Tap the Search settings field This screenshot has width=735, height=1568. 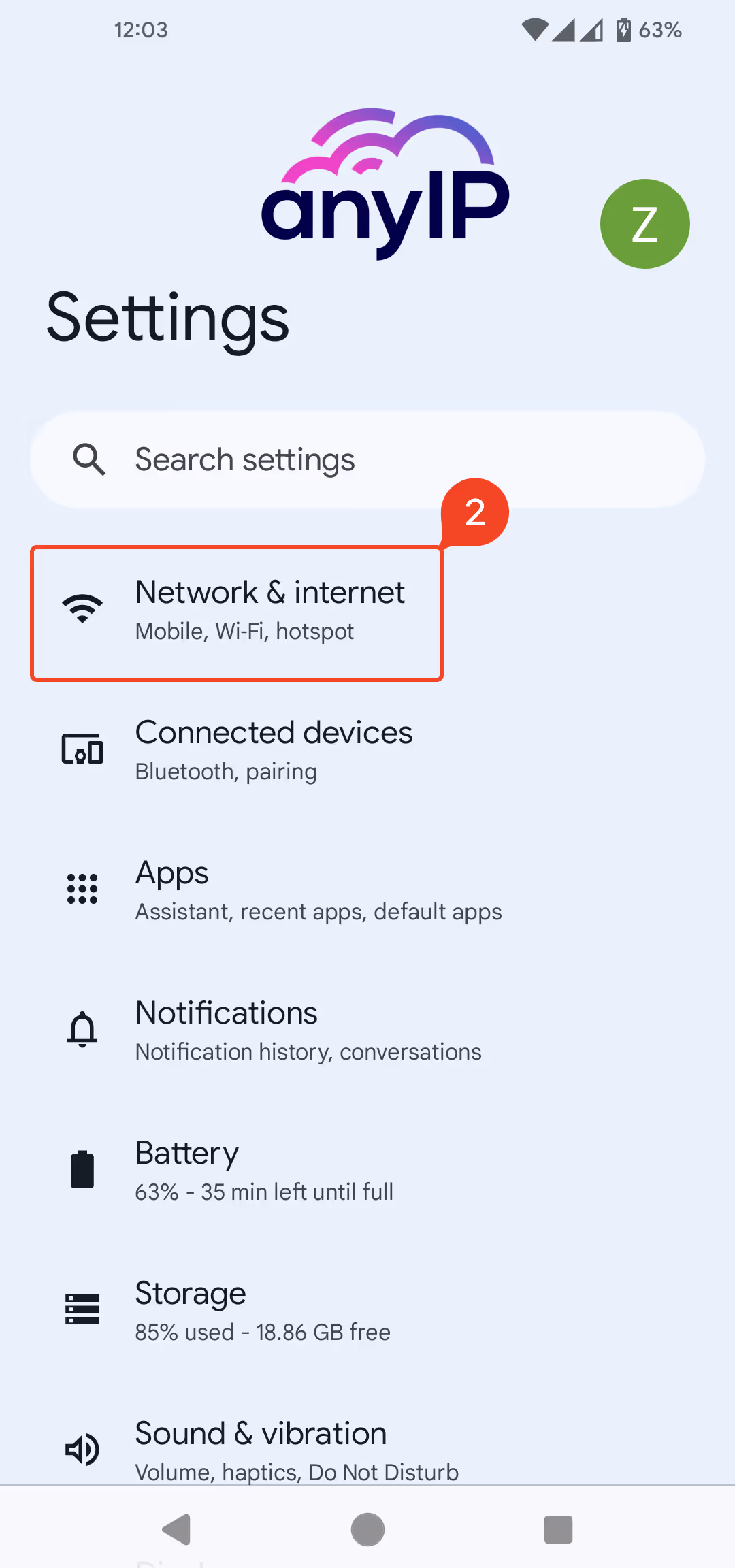367,459
